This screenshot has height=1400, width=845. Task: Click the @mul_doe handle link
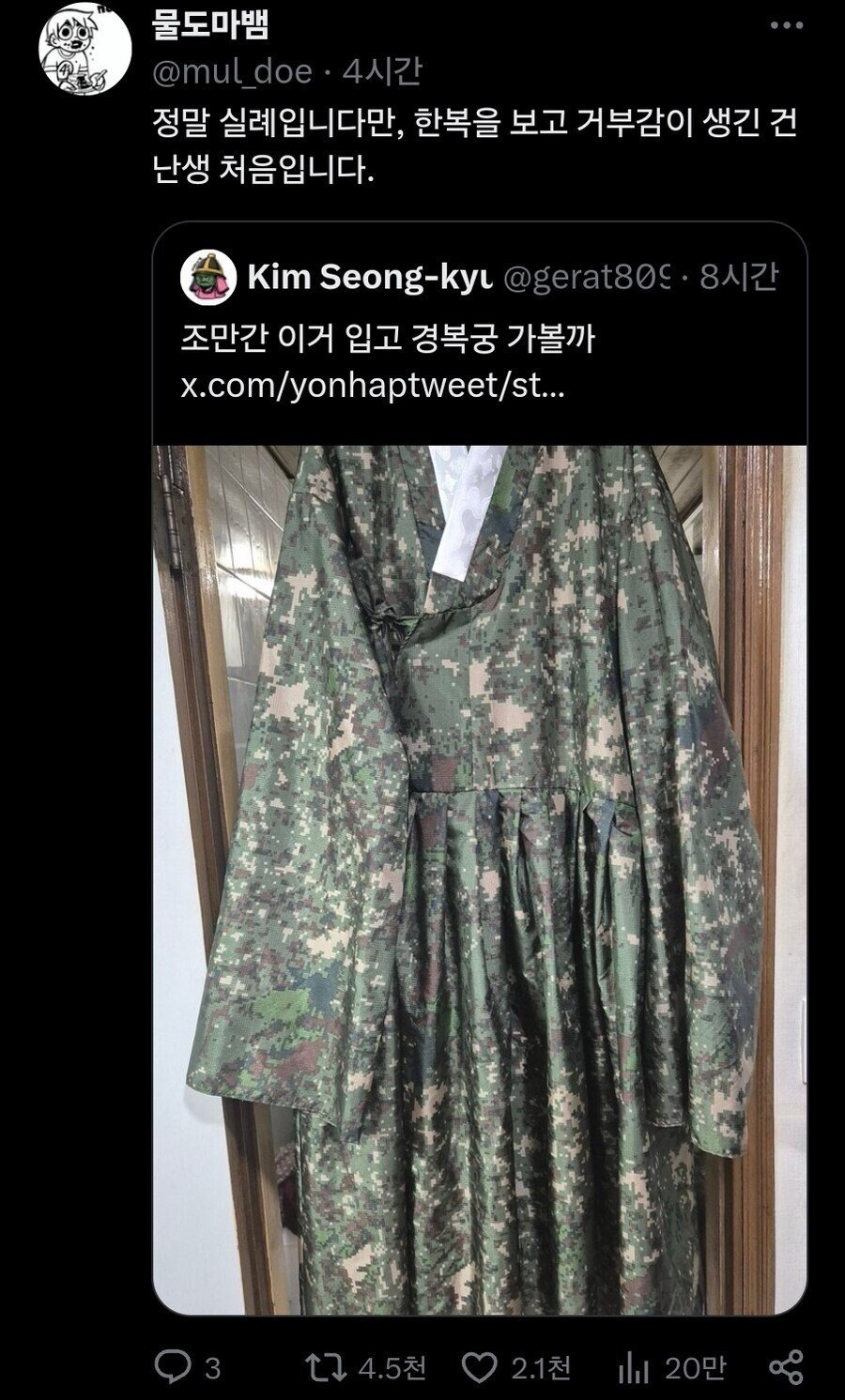click(229, 68)
